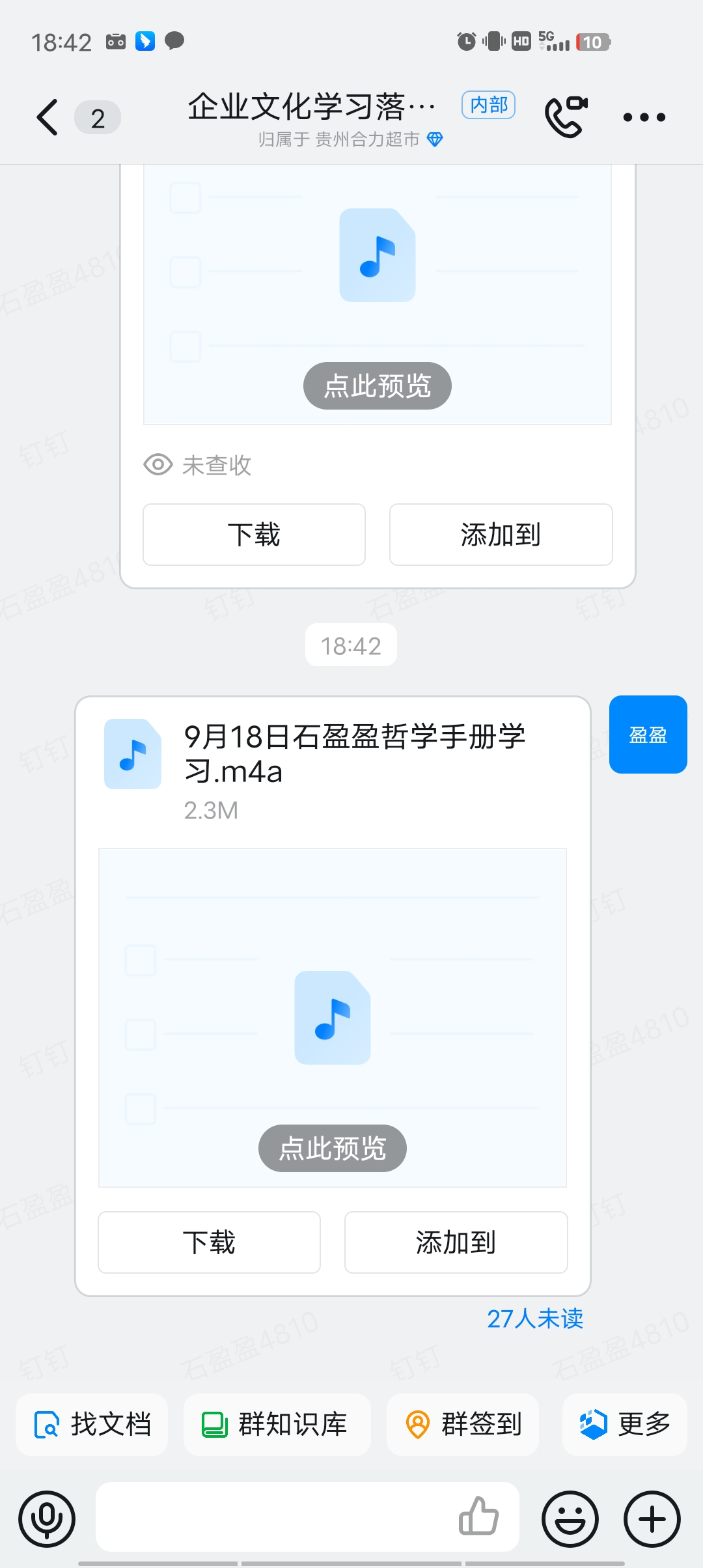Screen dimensions: 703x1568
Task: Download the 2.3M m4a file
Action: [x=209, y=1242]
